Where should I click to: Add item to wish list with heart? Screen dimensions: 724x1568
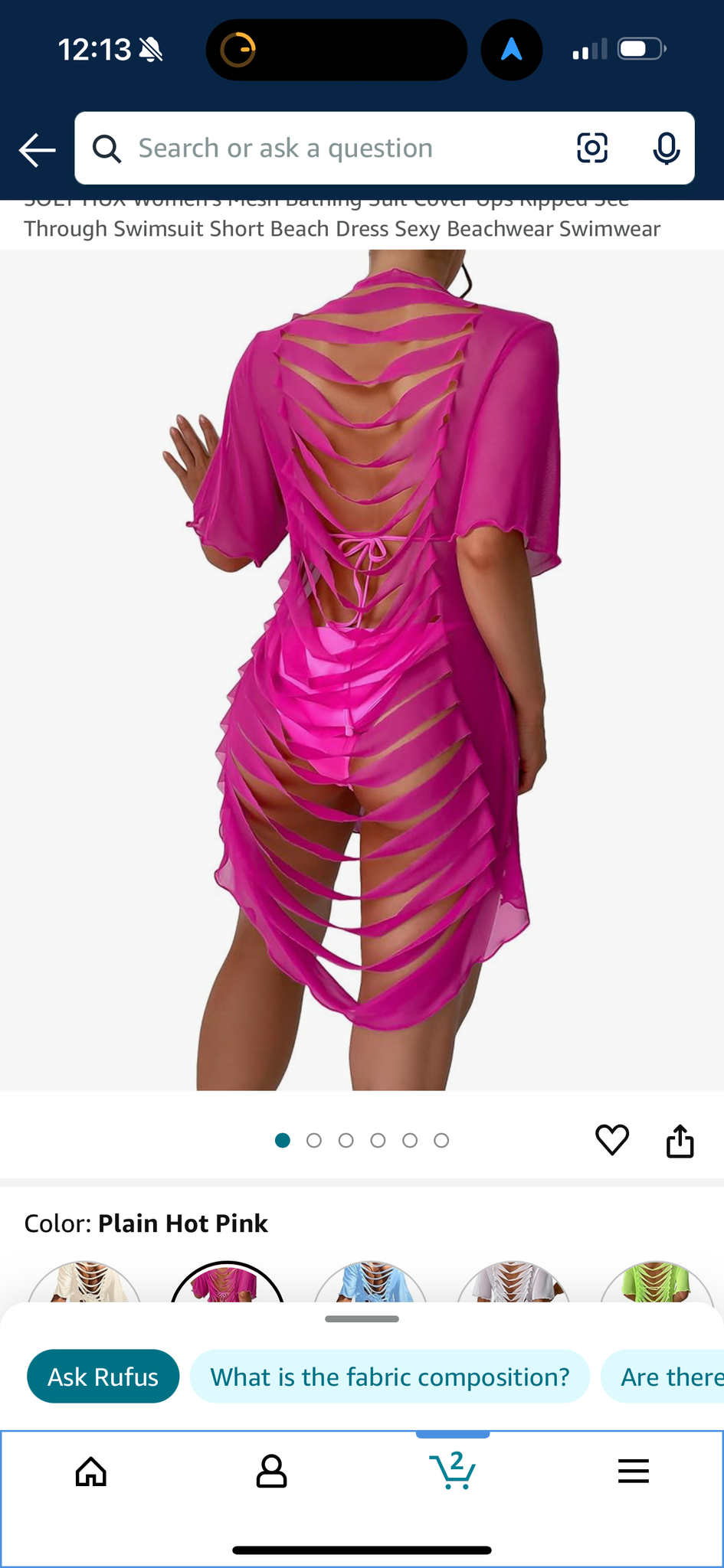tap(611, 1140)
